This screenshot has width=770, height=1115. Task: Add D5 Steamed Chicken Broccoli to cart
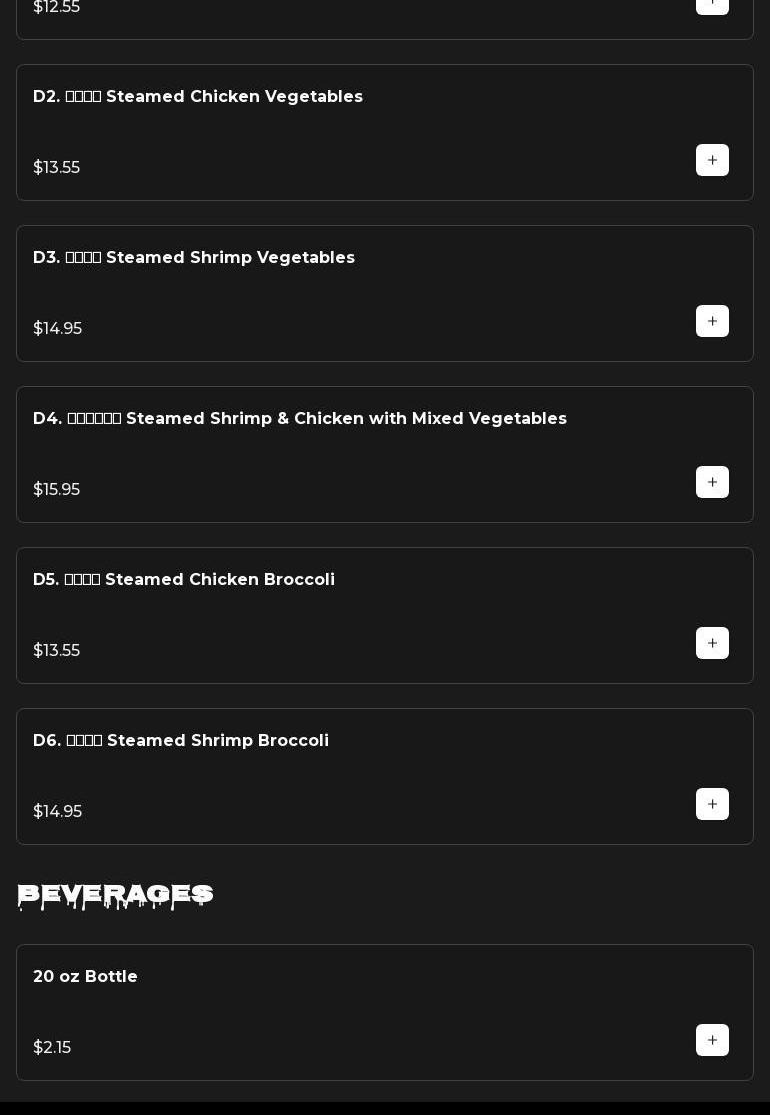point(712,643)
